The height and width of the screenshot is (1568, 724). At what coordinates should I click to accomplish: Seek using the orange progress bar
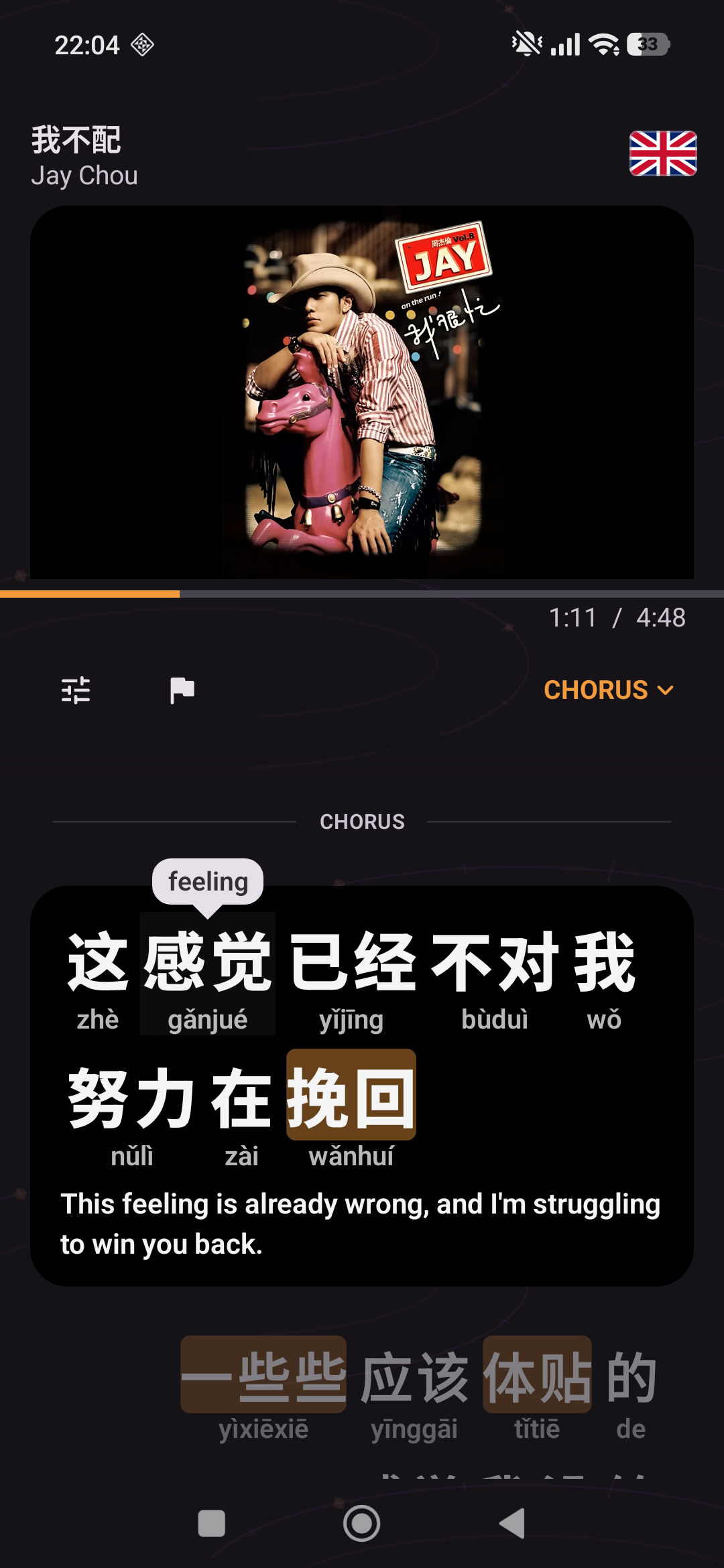362,594
